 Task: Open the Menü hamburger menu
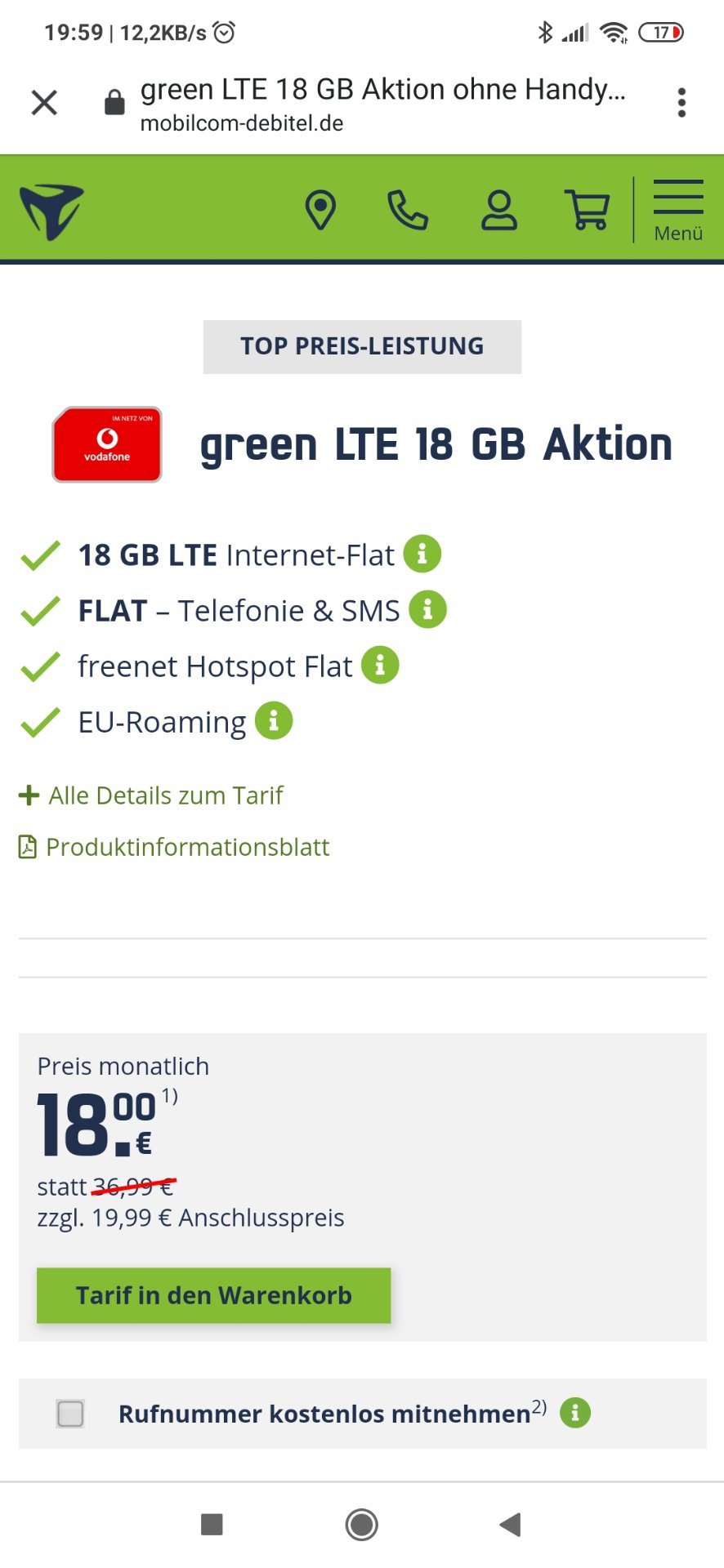coord(678,210)
